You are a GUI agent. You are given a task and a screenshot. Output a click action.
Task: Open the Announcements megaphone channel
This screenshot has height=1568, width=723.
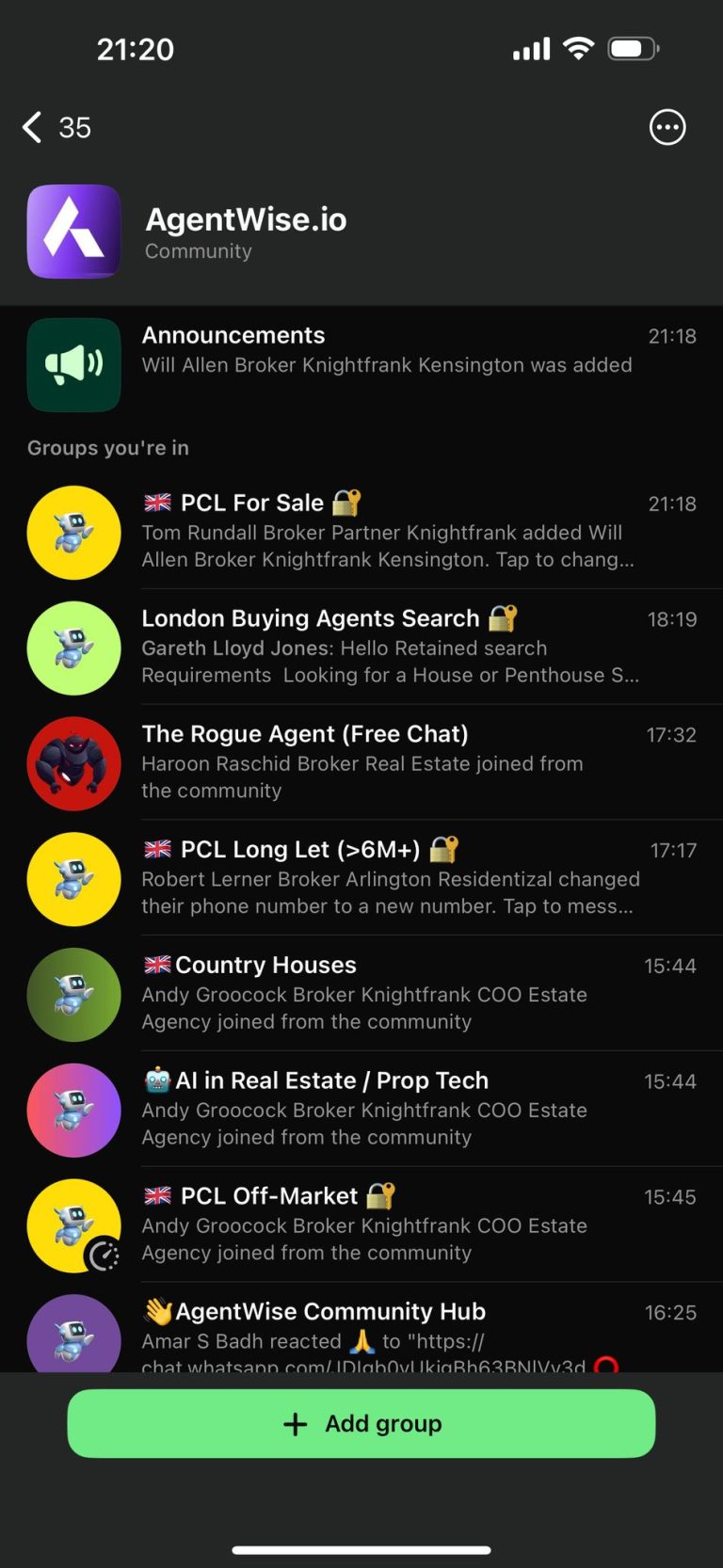tap(73, 363)
